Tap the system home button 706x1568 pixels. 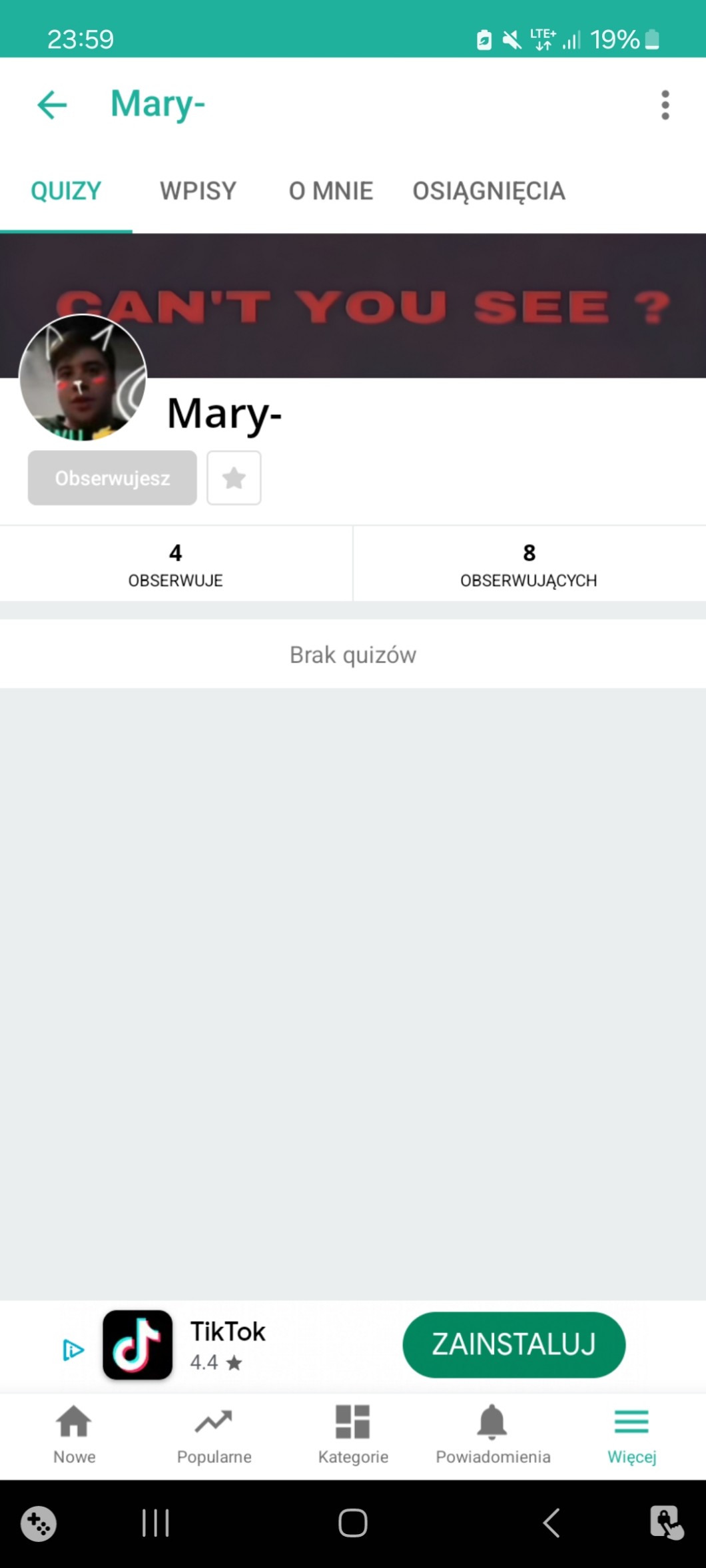point(352,1523)
